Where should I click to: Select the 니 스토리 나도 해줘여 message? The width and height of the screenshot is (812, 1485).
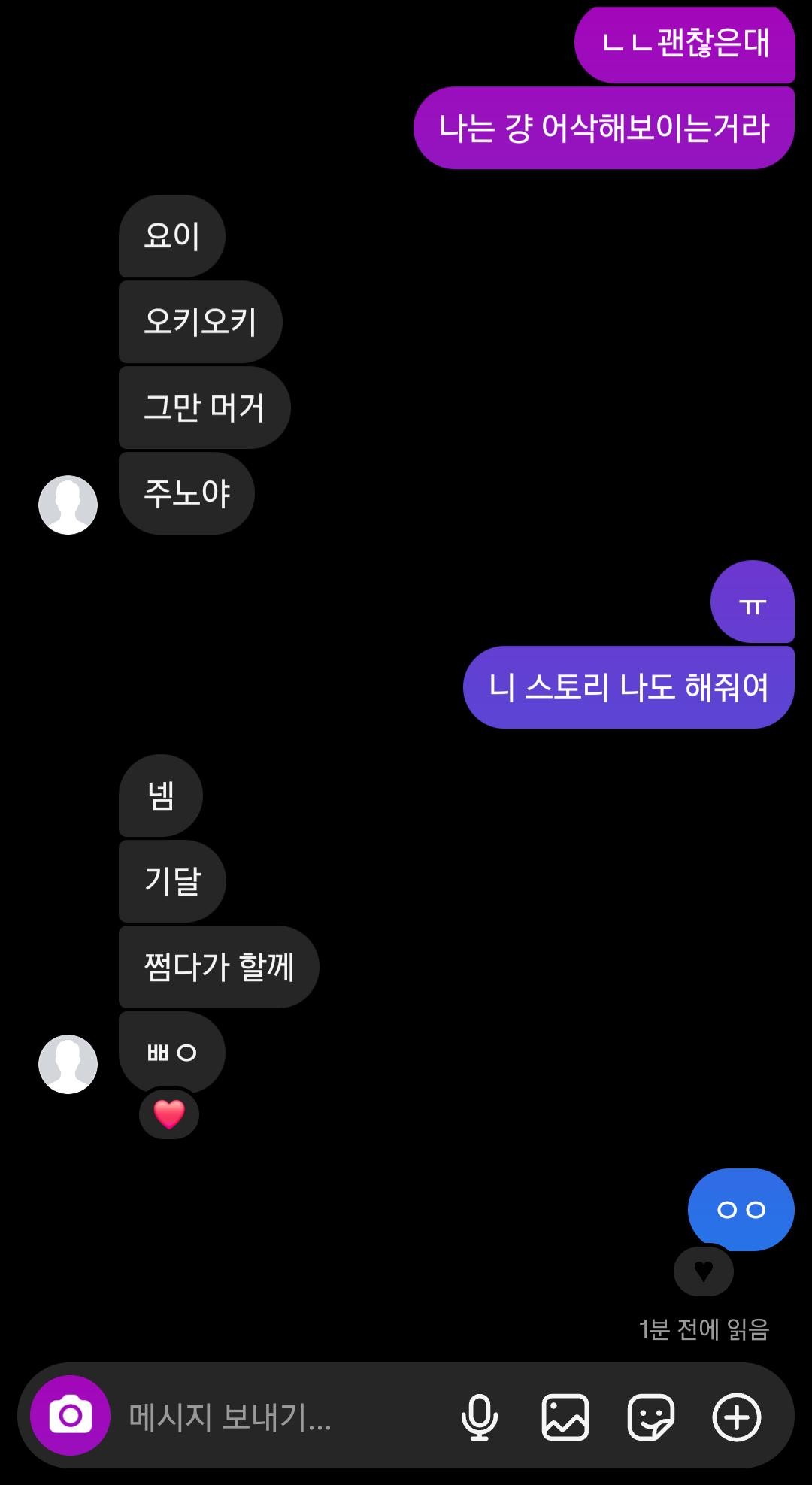[x=629, y=686]
